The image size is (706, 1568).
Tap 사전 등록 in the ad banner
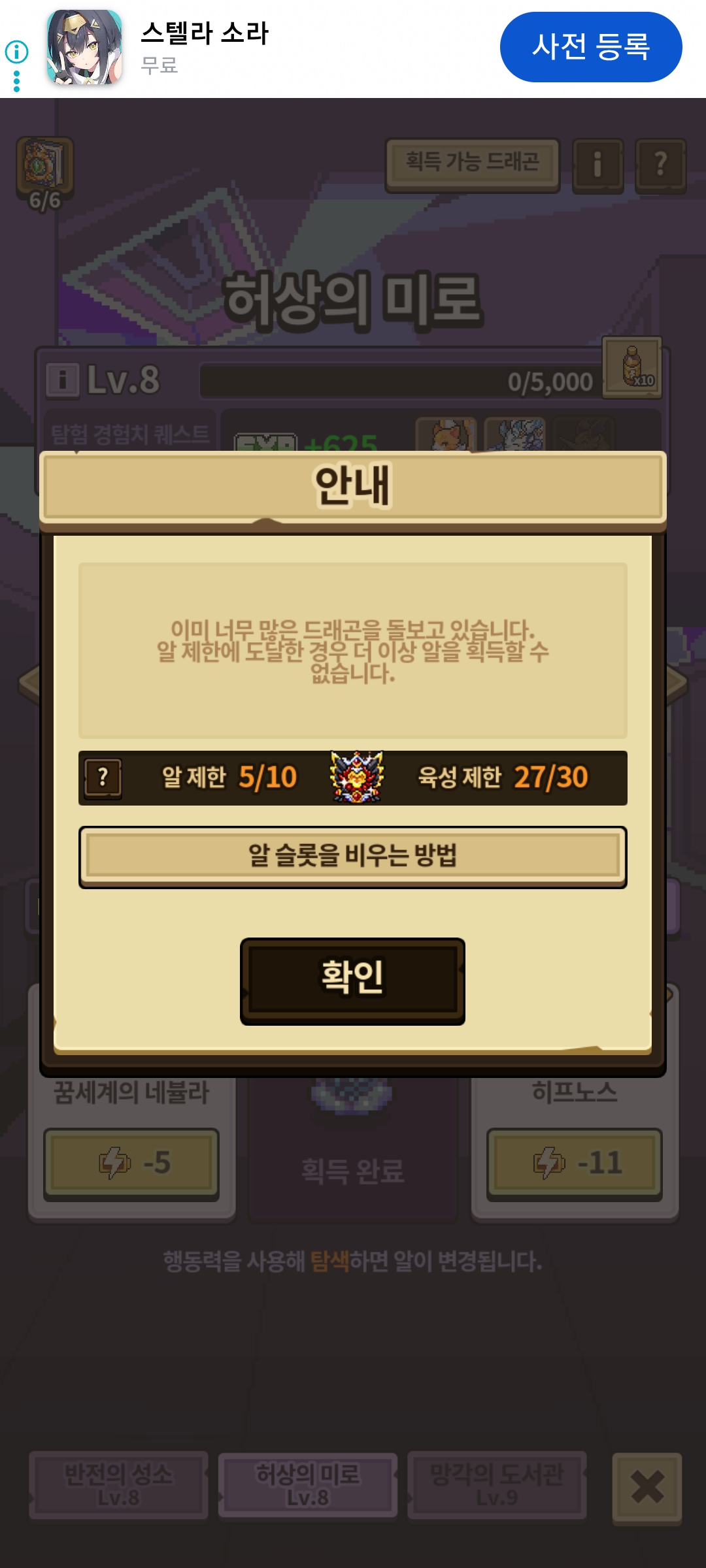[x=591, y=47]
